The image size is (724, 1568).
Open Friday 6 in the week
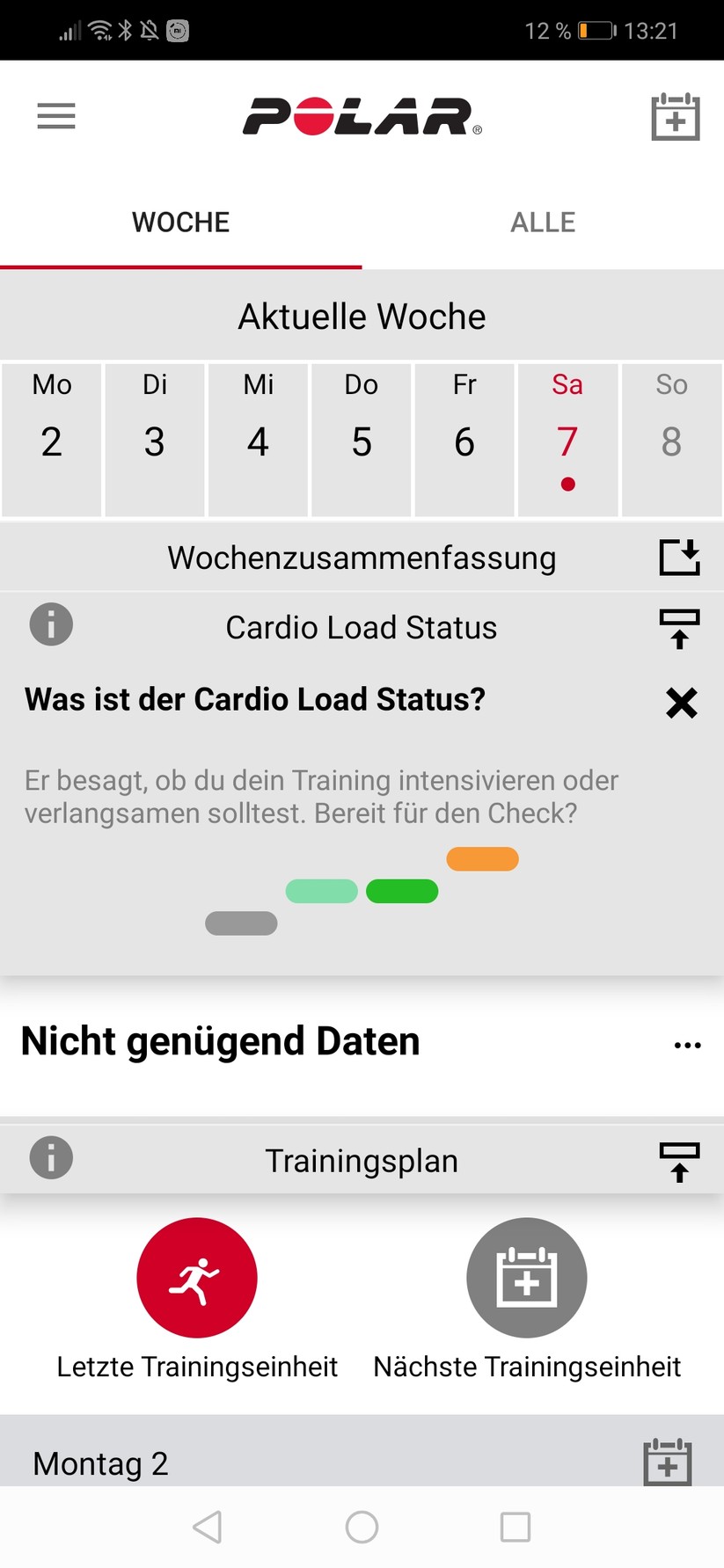[x=464, y=440]
